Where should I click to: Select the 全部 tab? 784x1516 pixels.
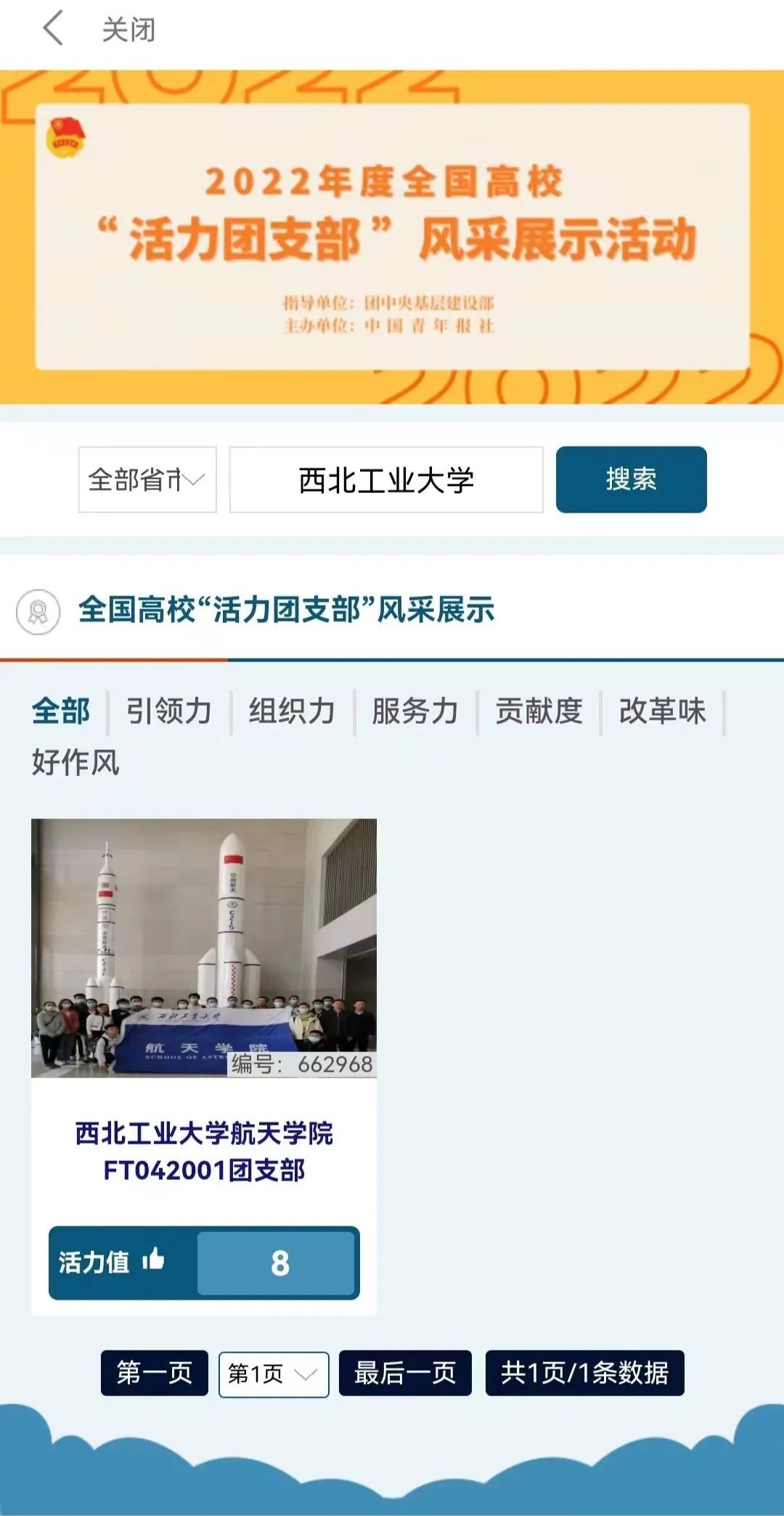[x=61, y=711]
